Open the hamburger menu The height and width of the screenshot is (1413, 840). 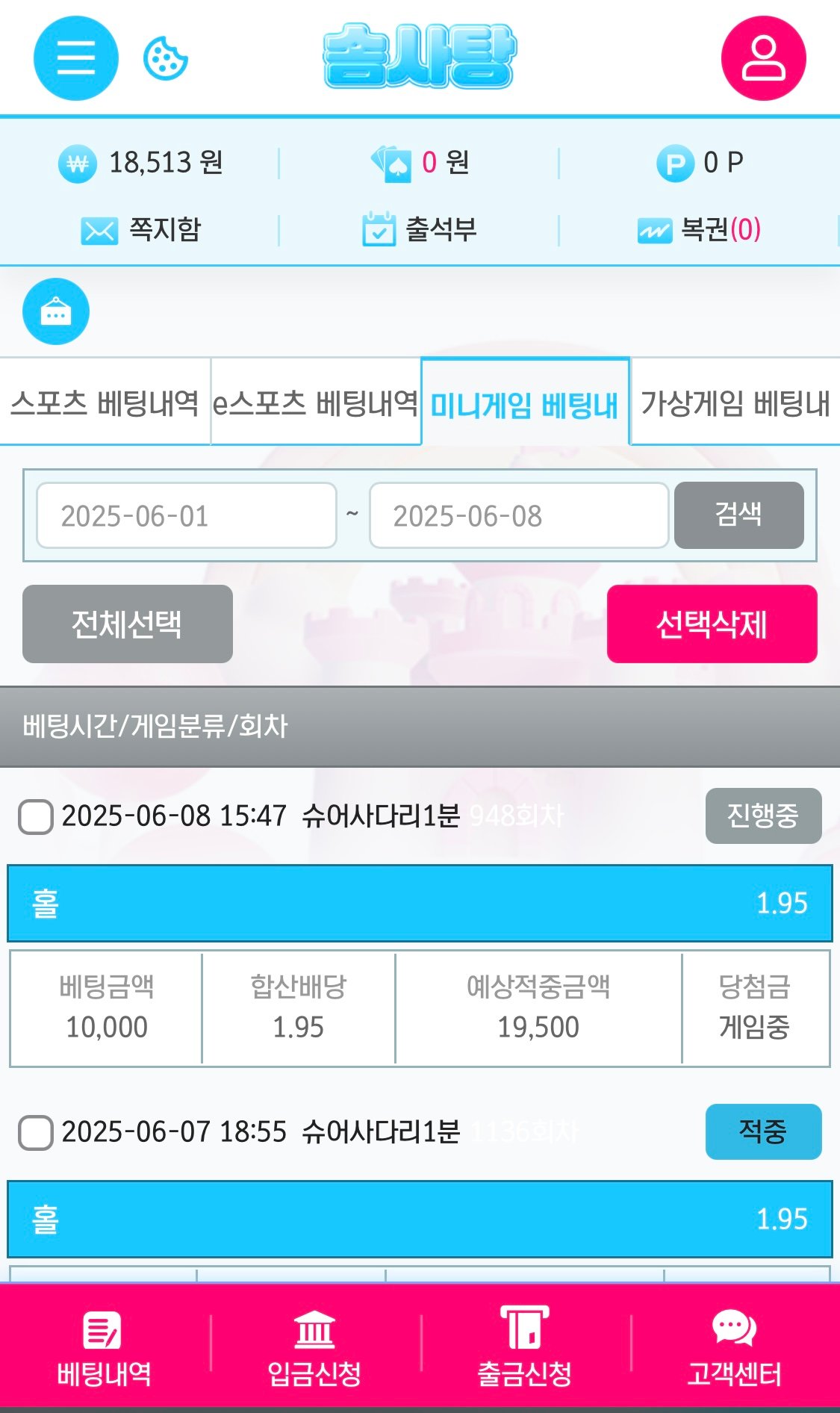click(76, 58)
